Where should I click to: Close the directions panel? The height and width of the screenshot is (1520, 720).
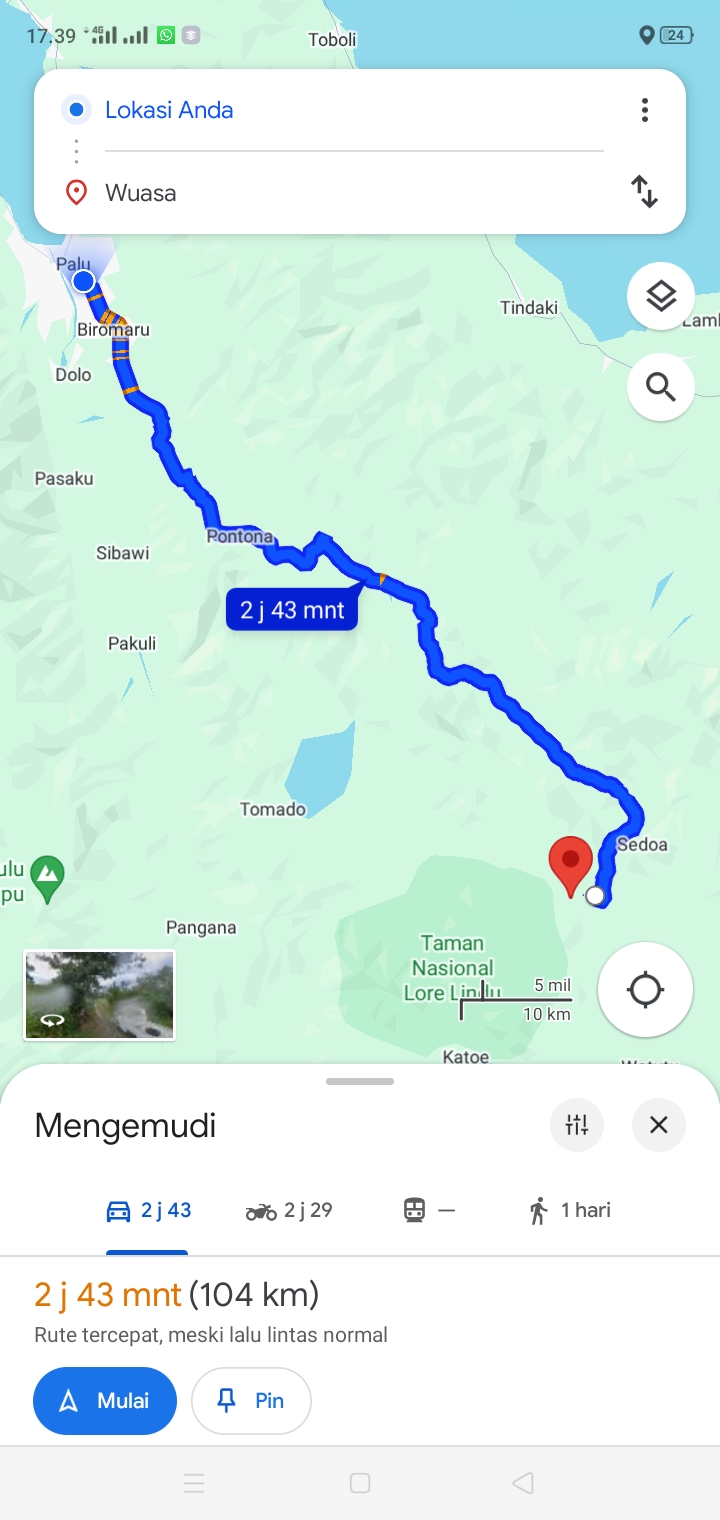[x=658, y=1125]
